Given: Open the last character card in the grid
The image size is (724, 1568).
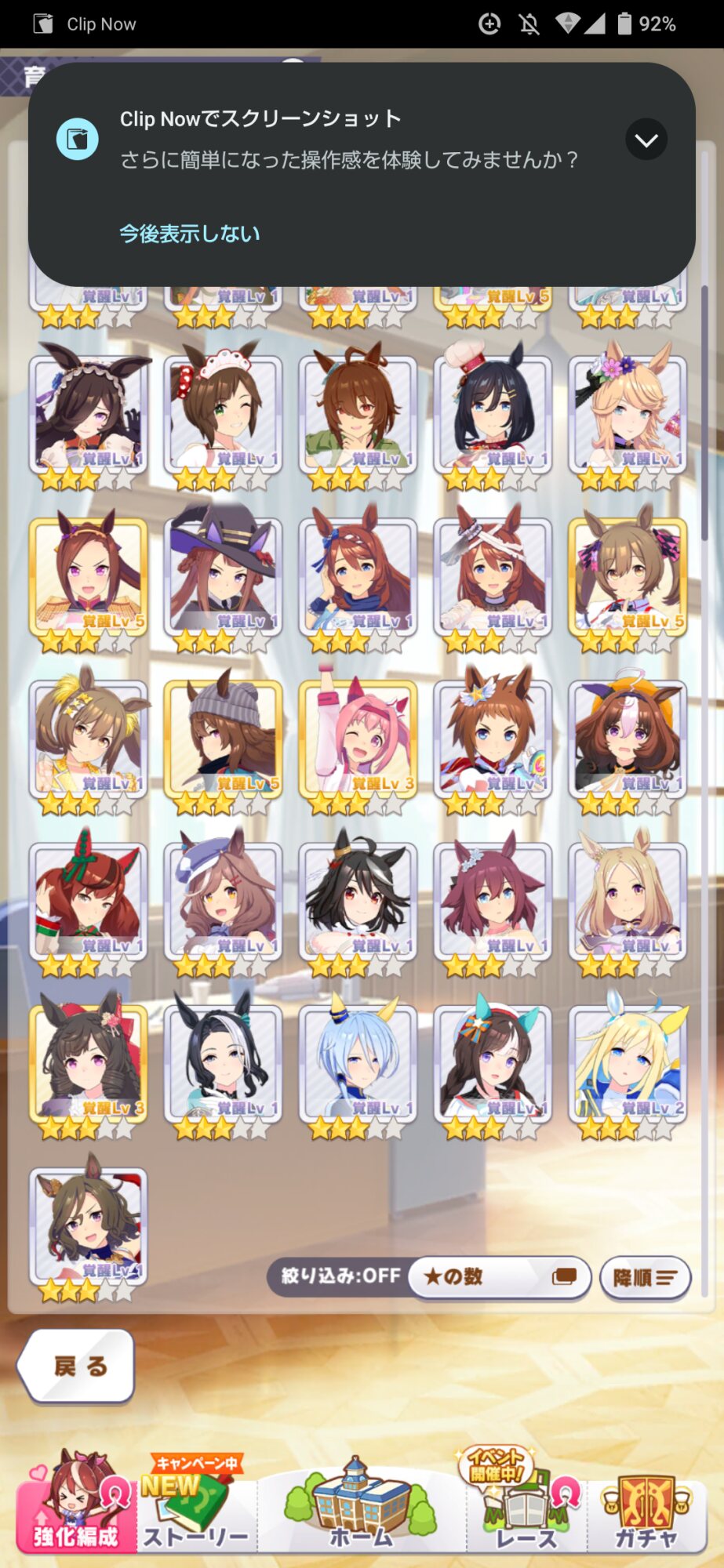Looking at the screenshot, I should (88, 1229).
